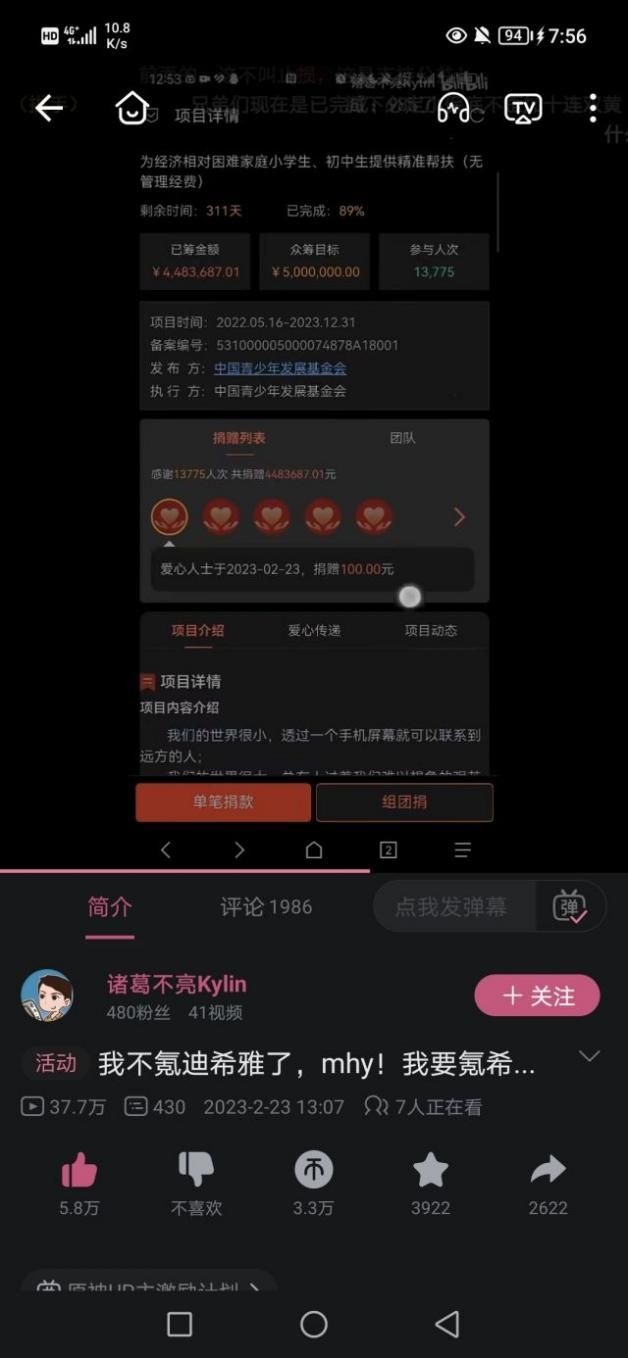
Task: Open the system recent apps view
Action: click(x=180, y=1324)
